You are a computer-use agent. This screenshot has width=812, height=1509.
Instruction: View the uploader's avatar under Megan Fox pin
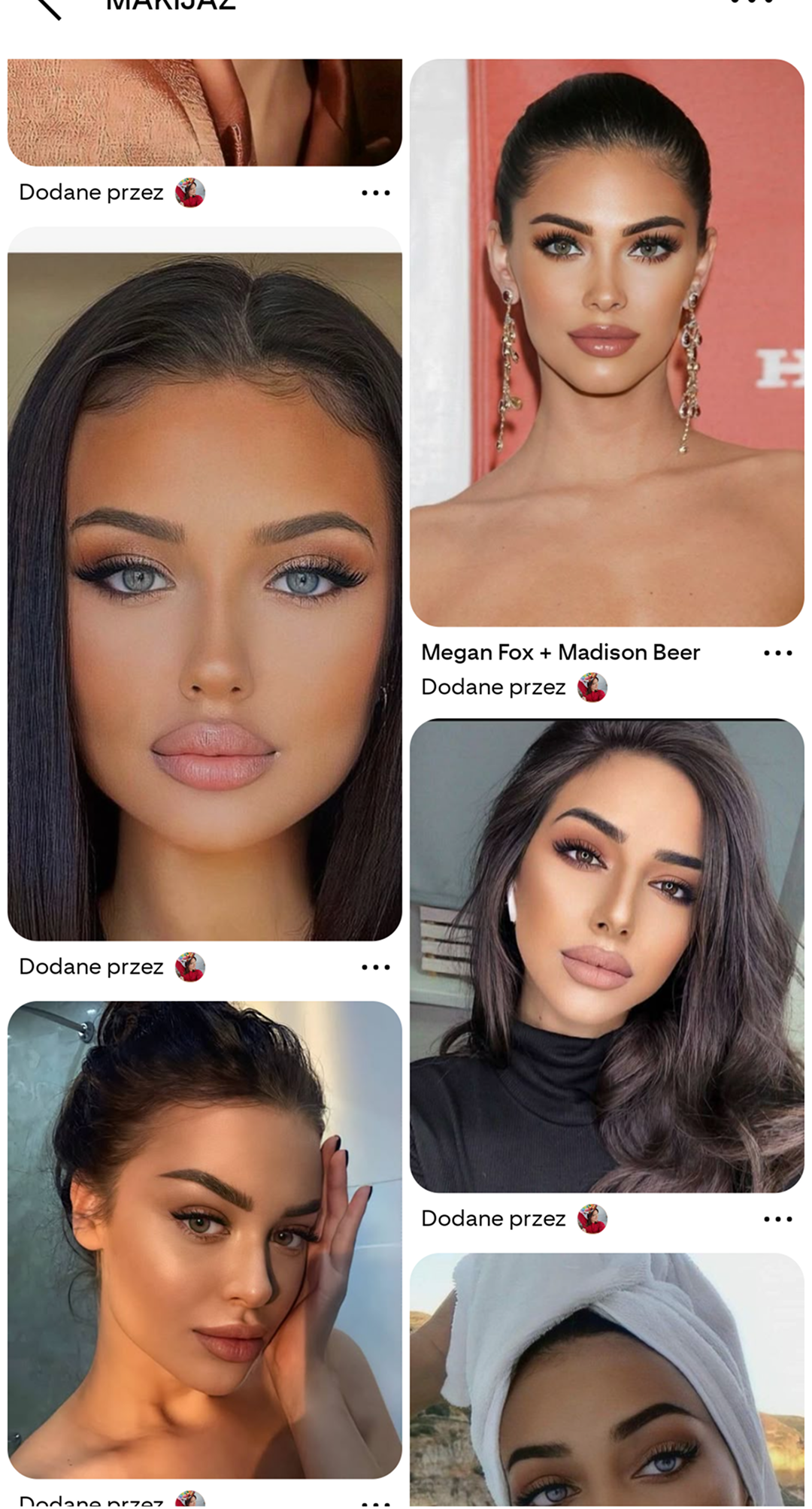pyautogui.click(x=592, y=687)
